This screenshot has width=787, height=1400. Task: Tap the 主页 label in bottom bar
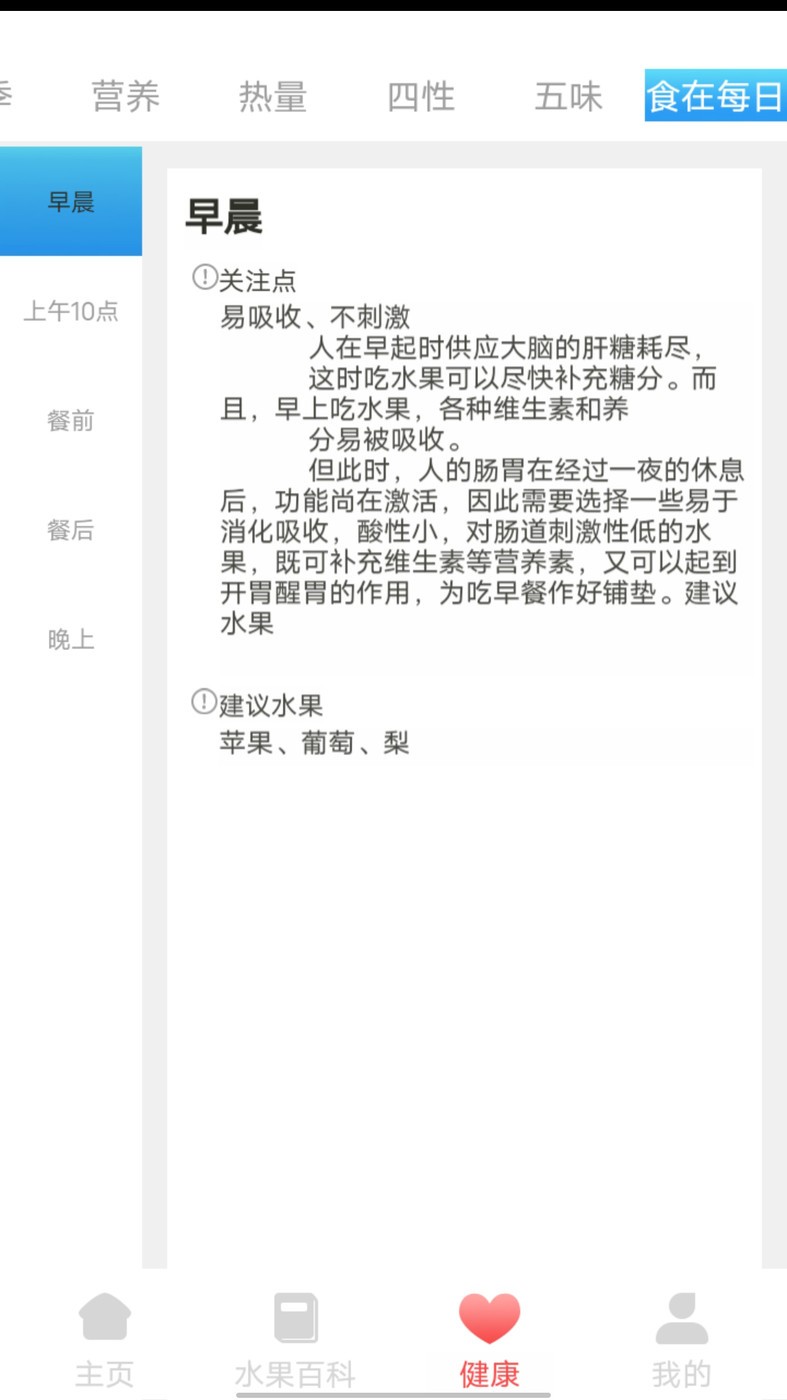pyautogui.click(x=104, y=1373)
